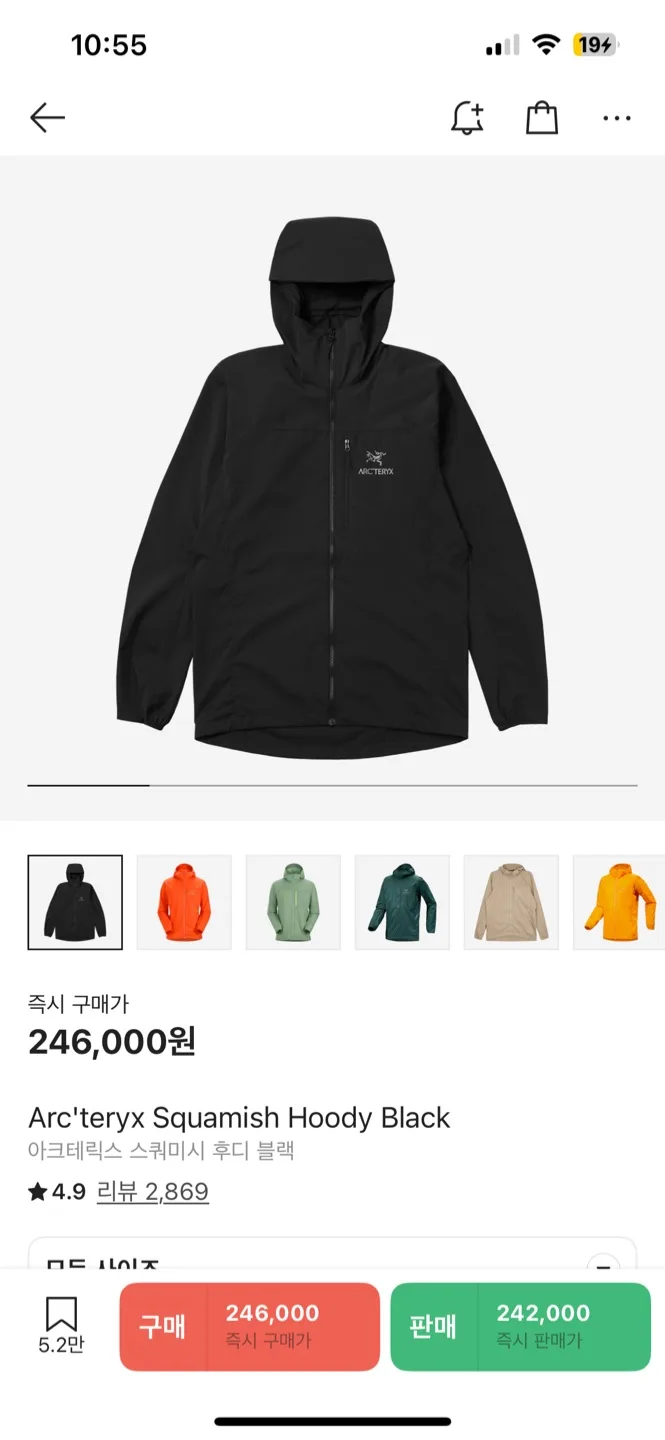Open the 리뷰 2,869 reviews link

[153, 1192]
